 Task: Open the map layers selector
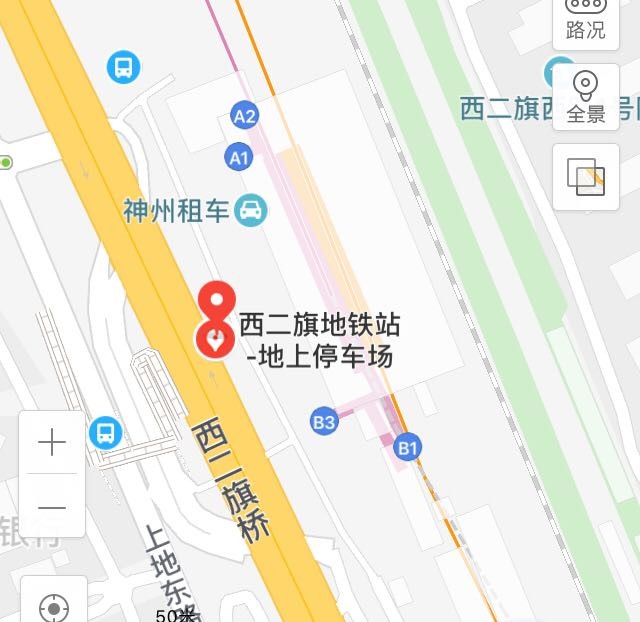pyautogui.click(x=586, y=177)
